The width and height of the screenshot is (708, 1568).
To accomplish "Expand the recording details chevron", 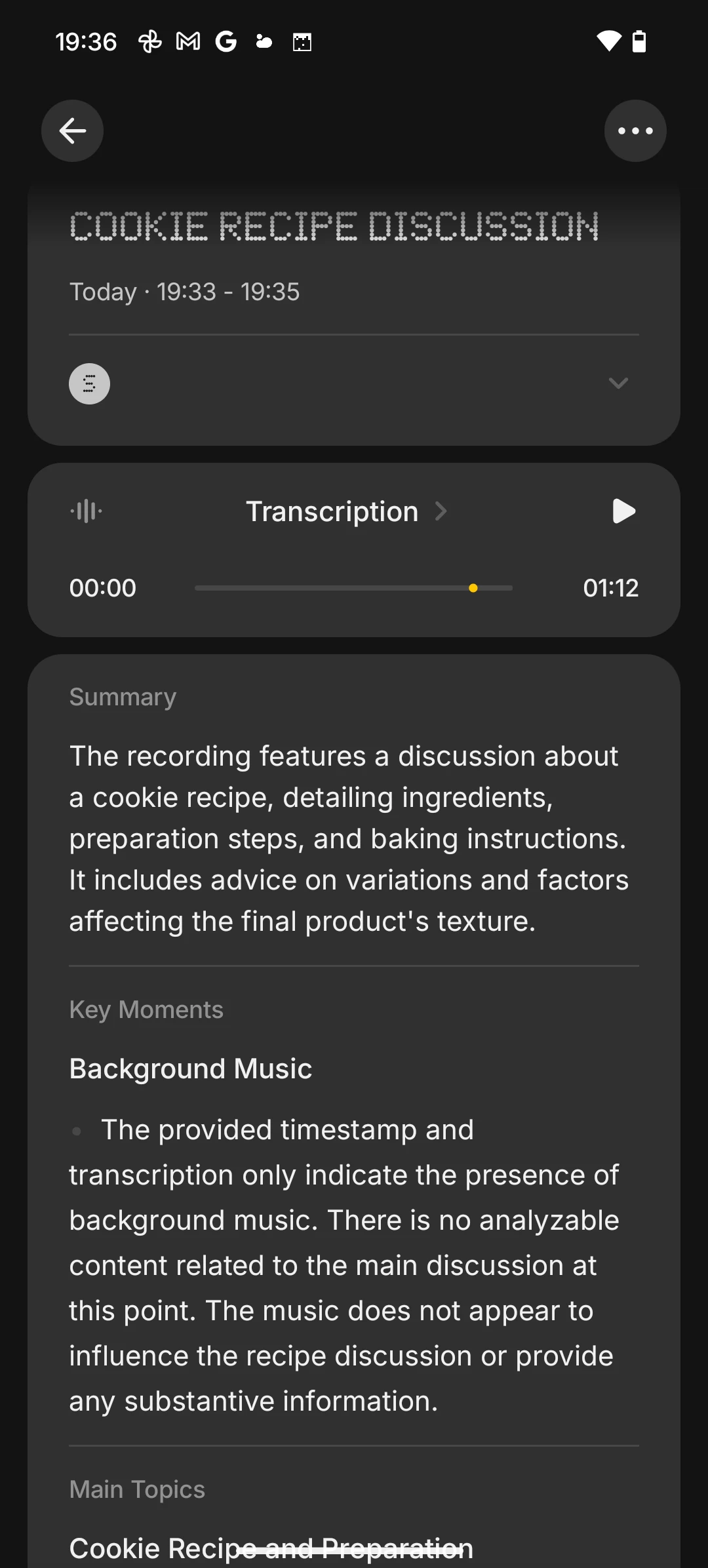I will coord(618,383).
